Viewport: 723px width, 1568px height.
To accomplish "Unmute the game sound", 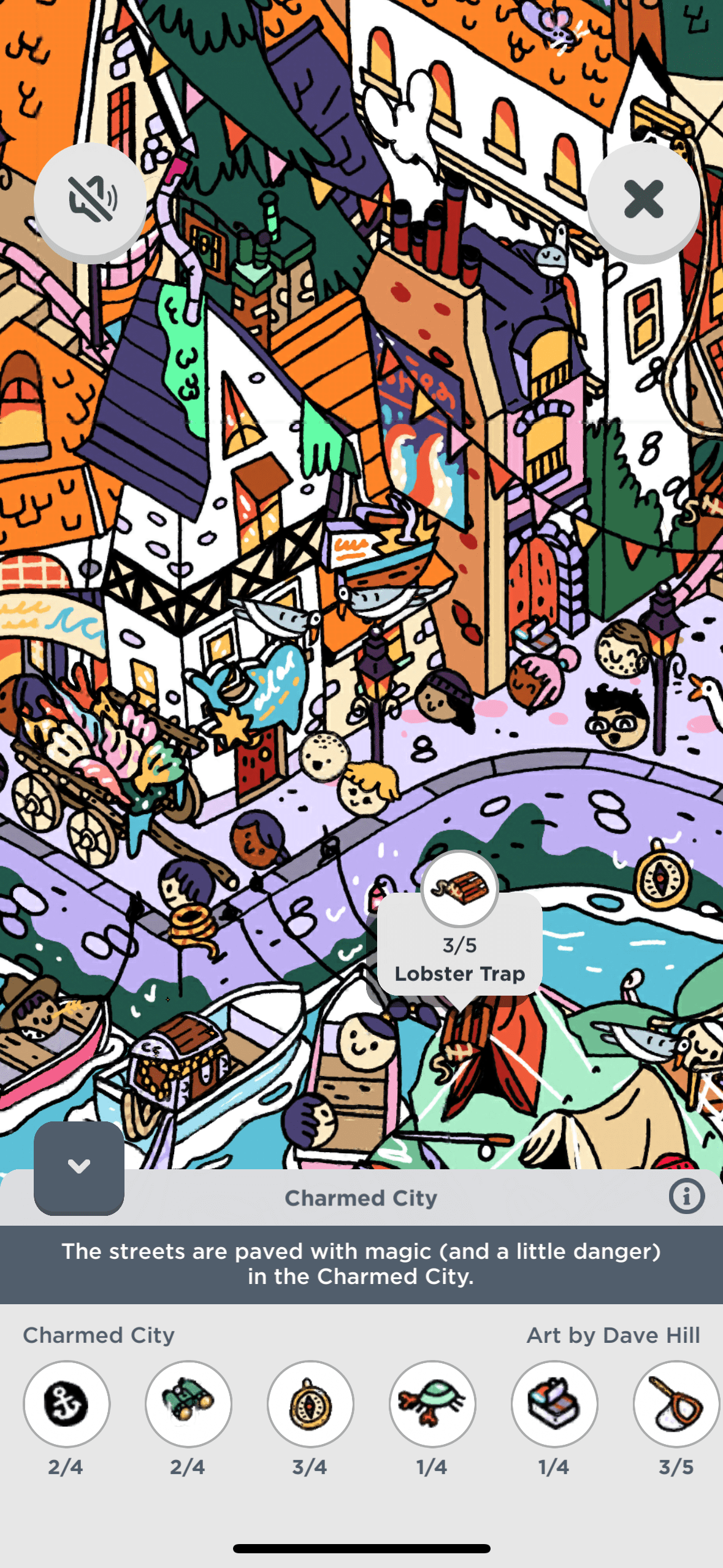I will 90,199.
